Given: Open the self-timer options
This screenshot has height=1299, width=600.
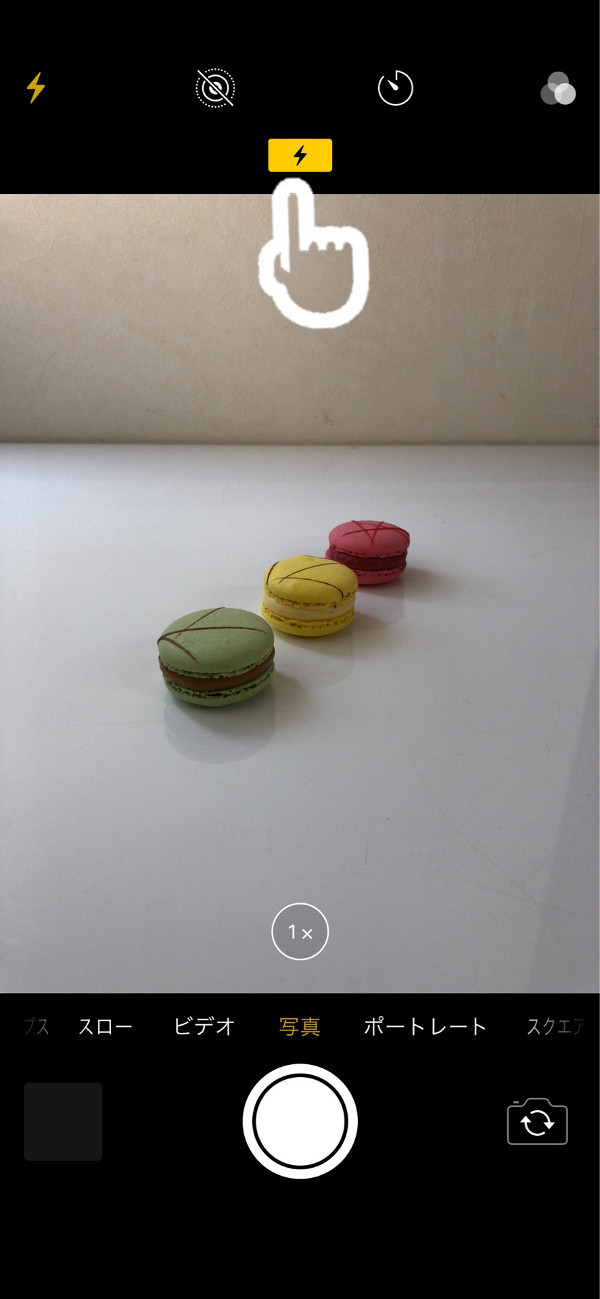Looking at the screenshot, I should [395, 89].
